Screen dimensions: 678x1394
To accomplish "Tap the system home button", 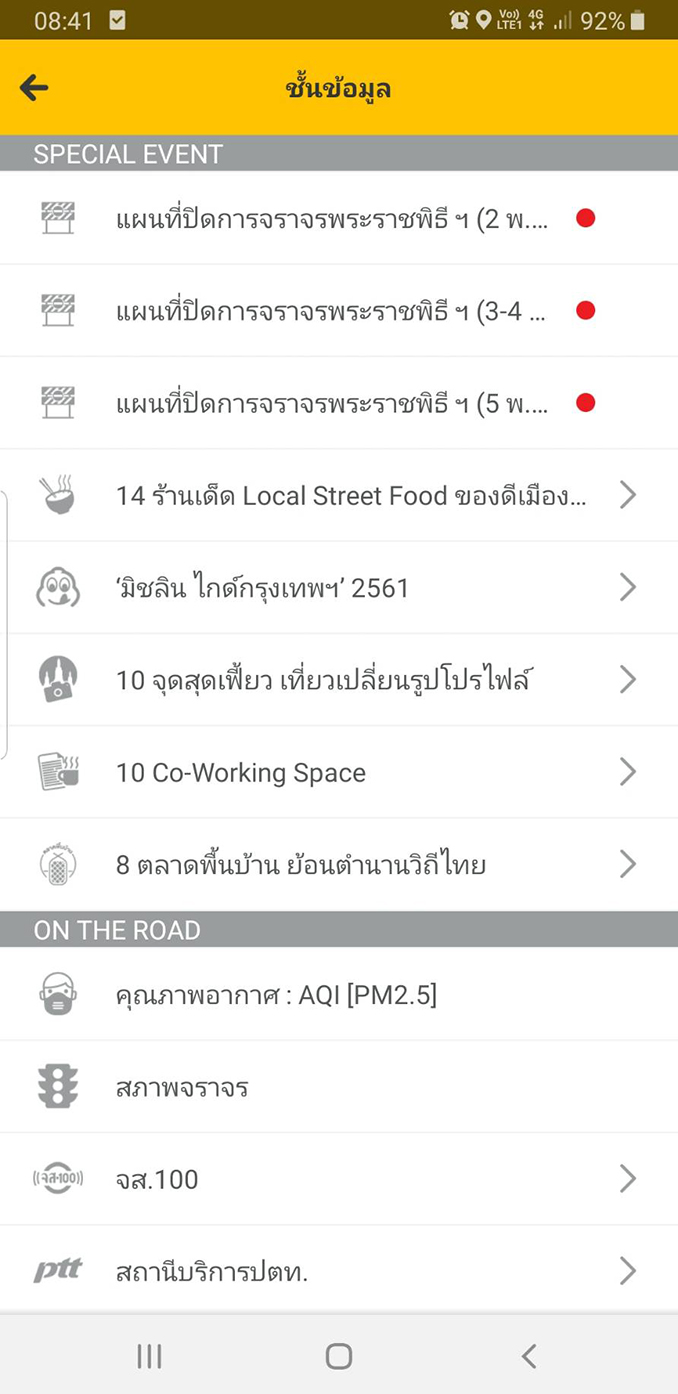I will (339, 1356).
